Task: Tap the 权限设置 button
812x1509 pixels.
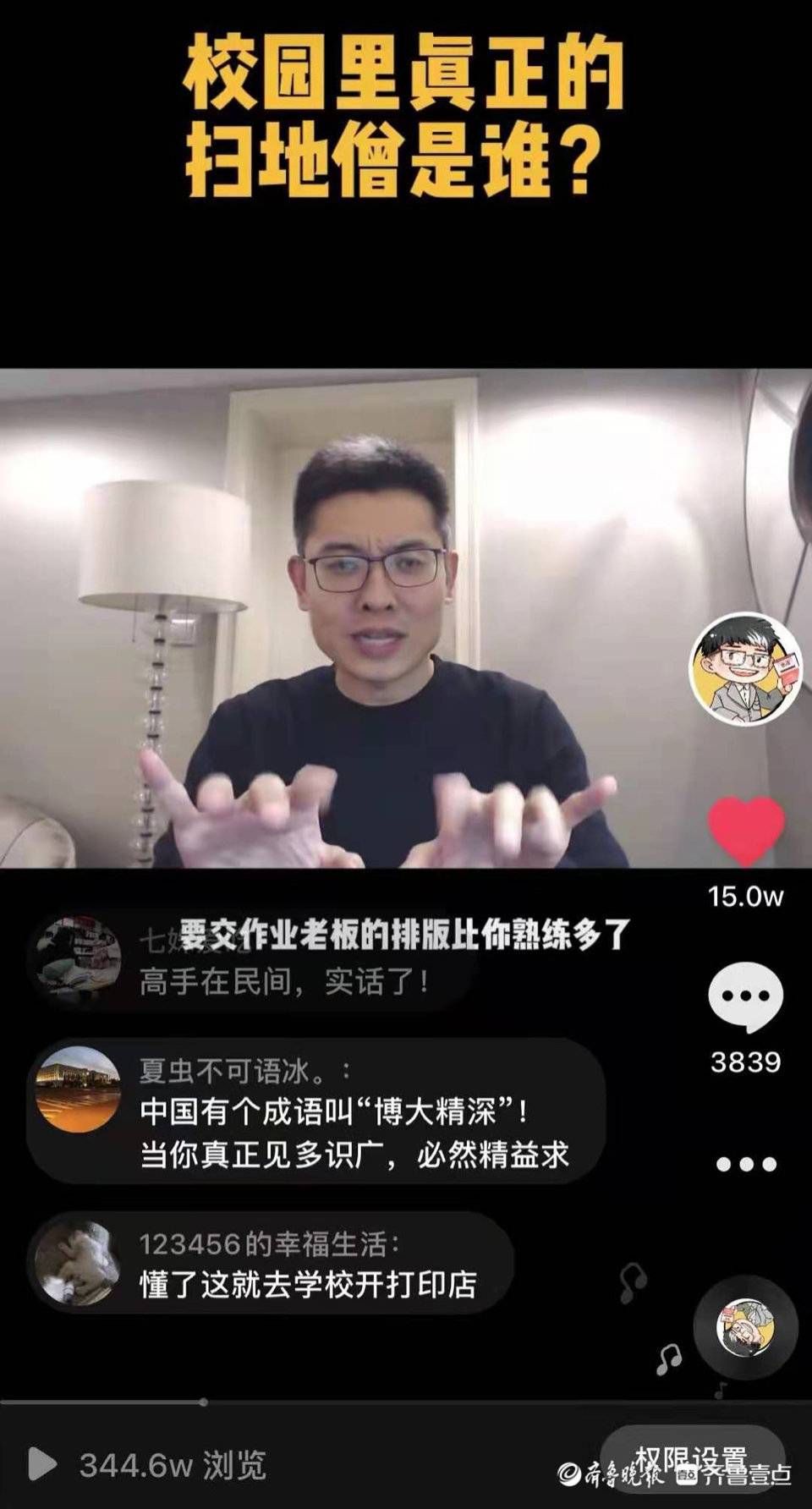Action: coord(692,1458)
